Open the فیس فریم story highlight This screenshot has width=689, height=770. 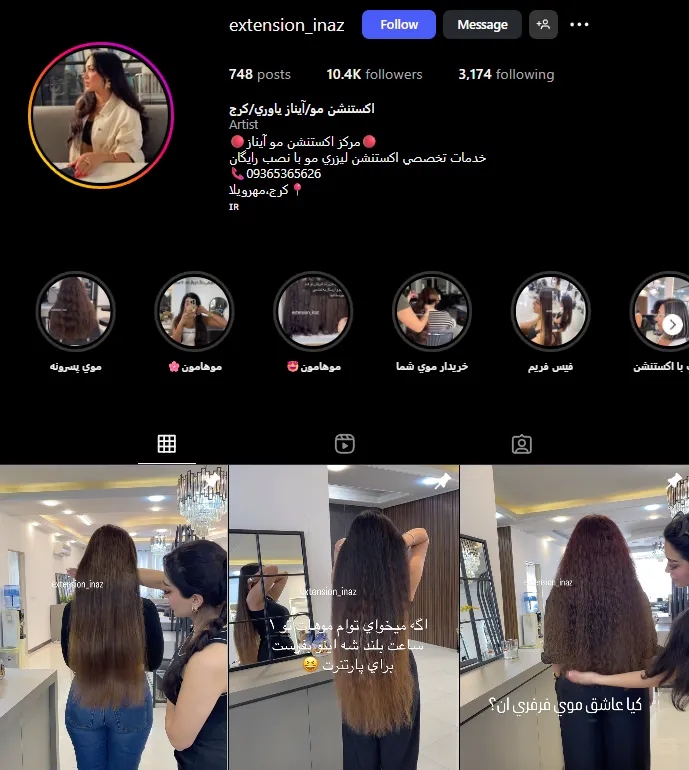(x=550, y=312)
